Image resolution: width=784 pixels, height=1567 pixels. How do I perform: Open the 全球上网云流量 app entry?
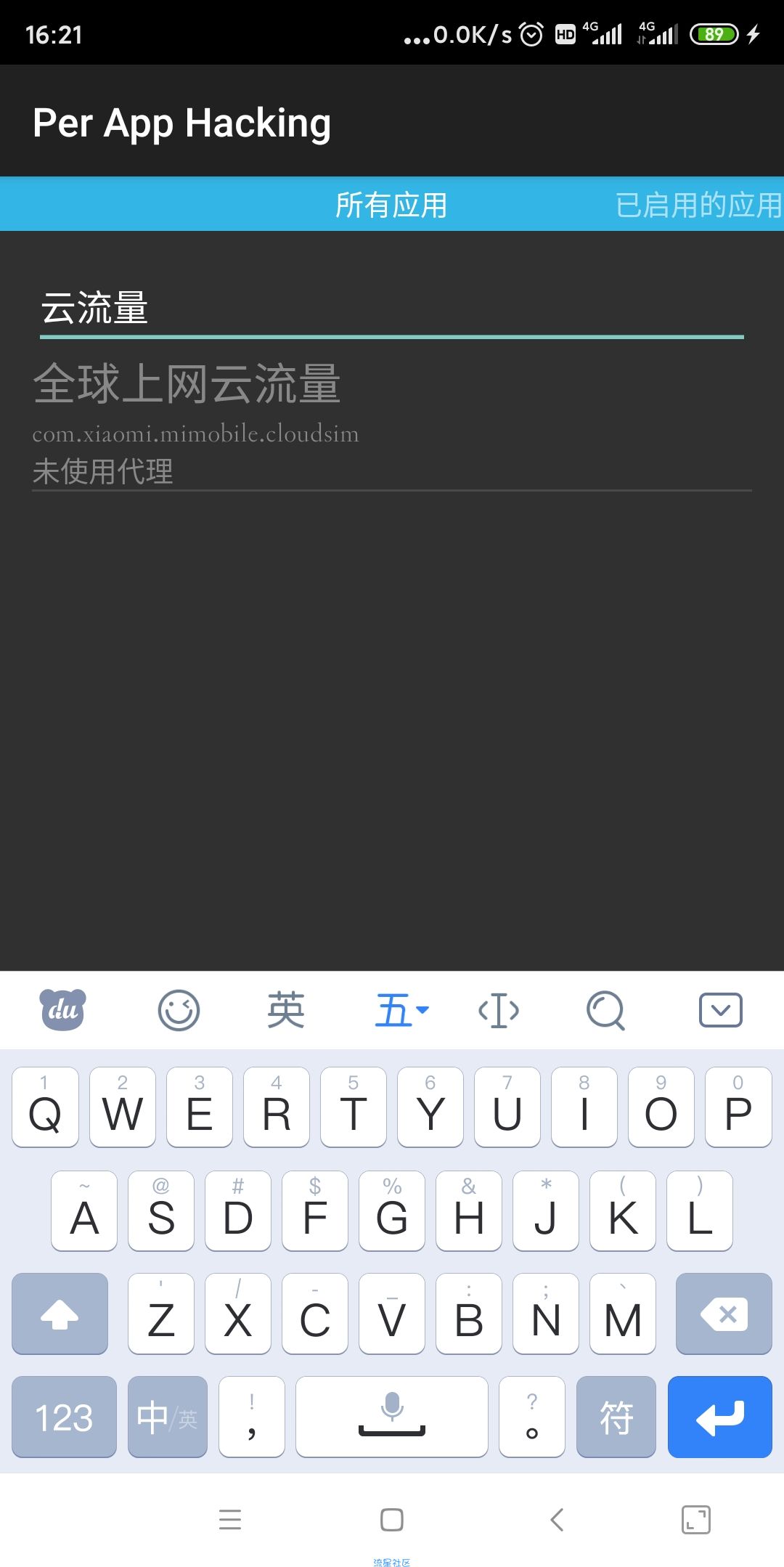point(391,423)
